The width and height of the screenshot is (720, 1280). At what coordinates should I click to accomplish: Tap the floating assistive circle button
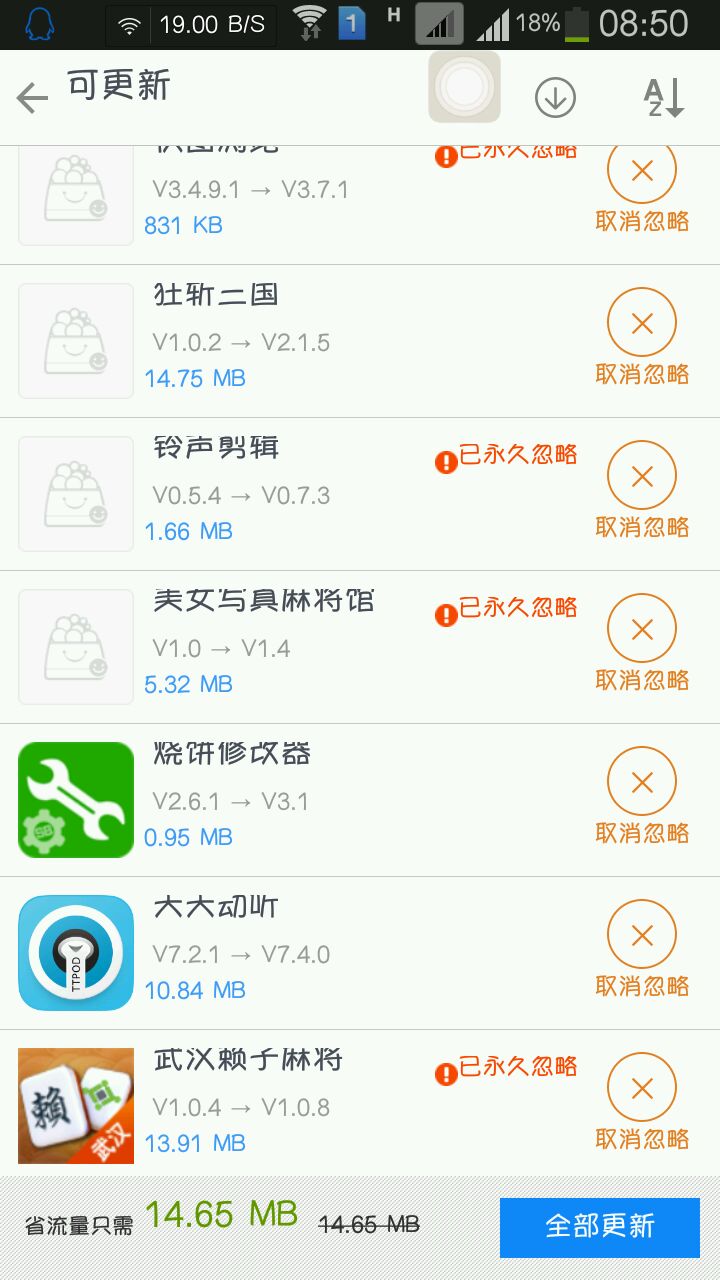point(464,88)
